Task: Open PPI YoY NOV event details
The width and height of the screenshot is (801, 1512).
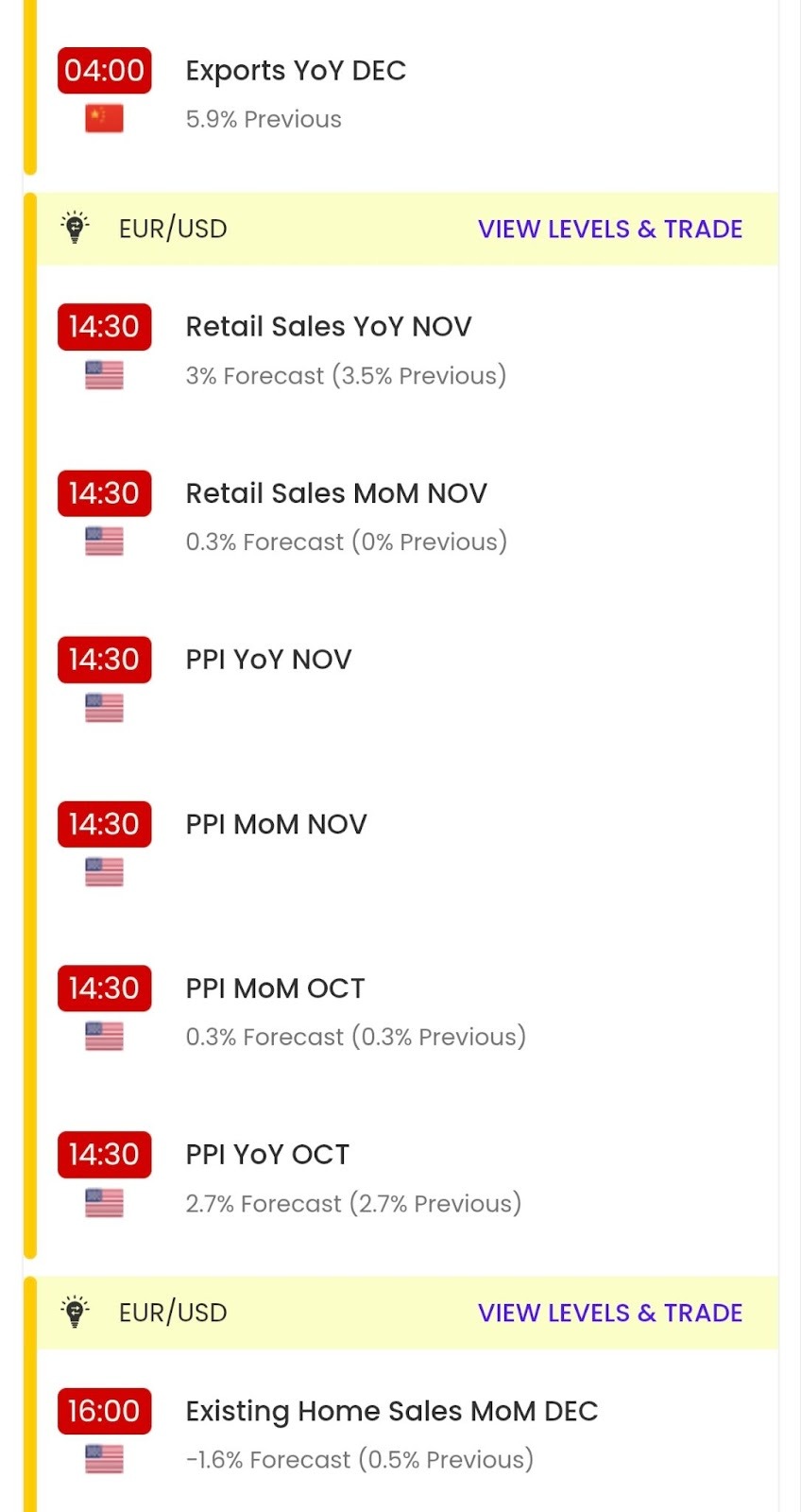Action: point(268,660)
